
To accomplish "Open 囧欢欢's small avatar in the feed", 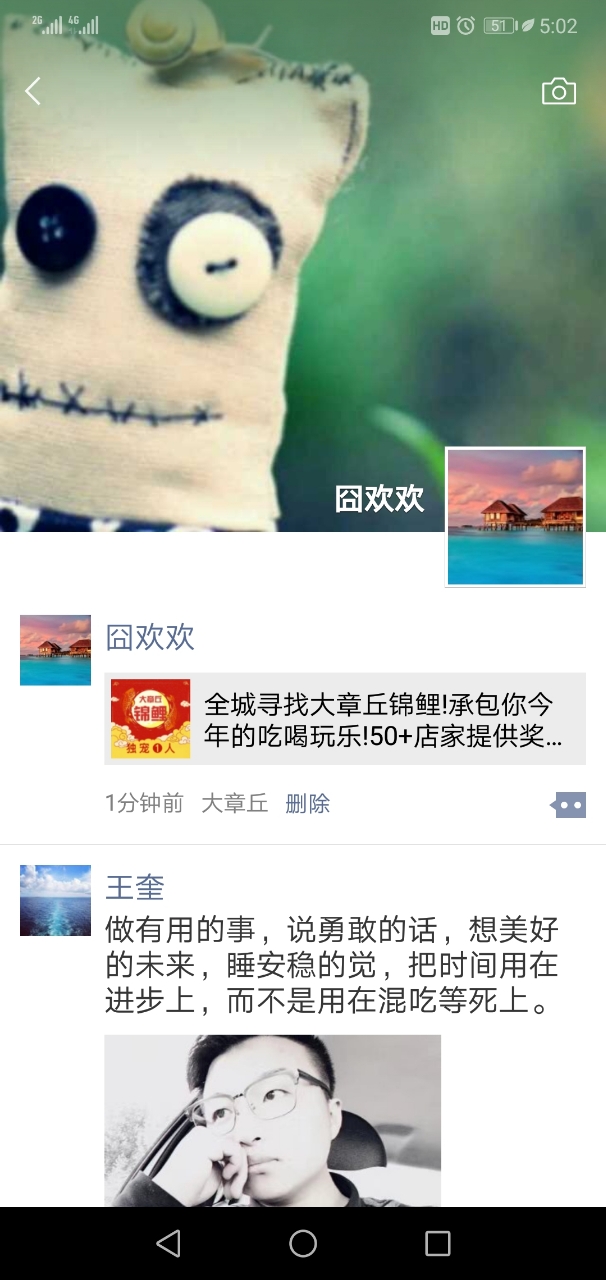I will coord(55,650).
